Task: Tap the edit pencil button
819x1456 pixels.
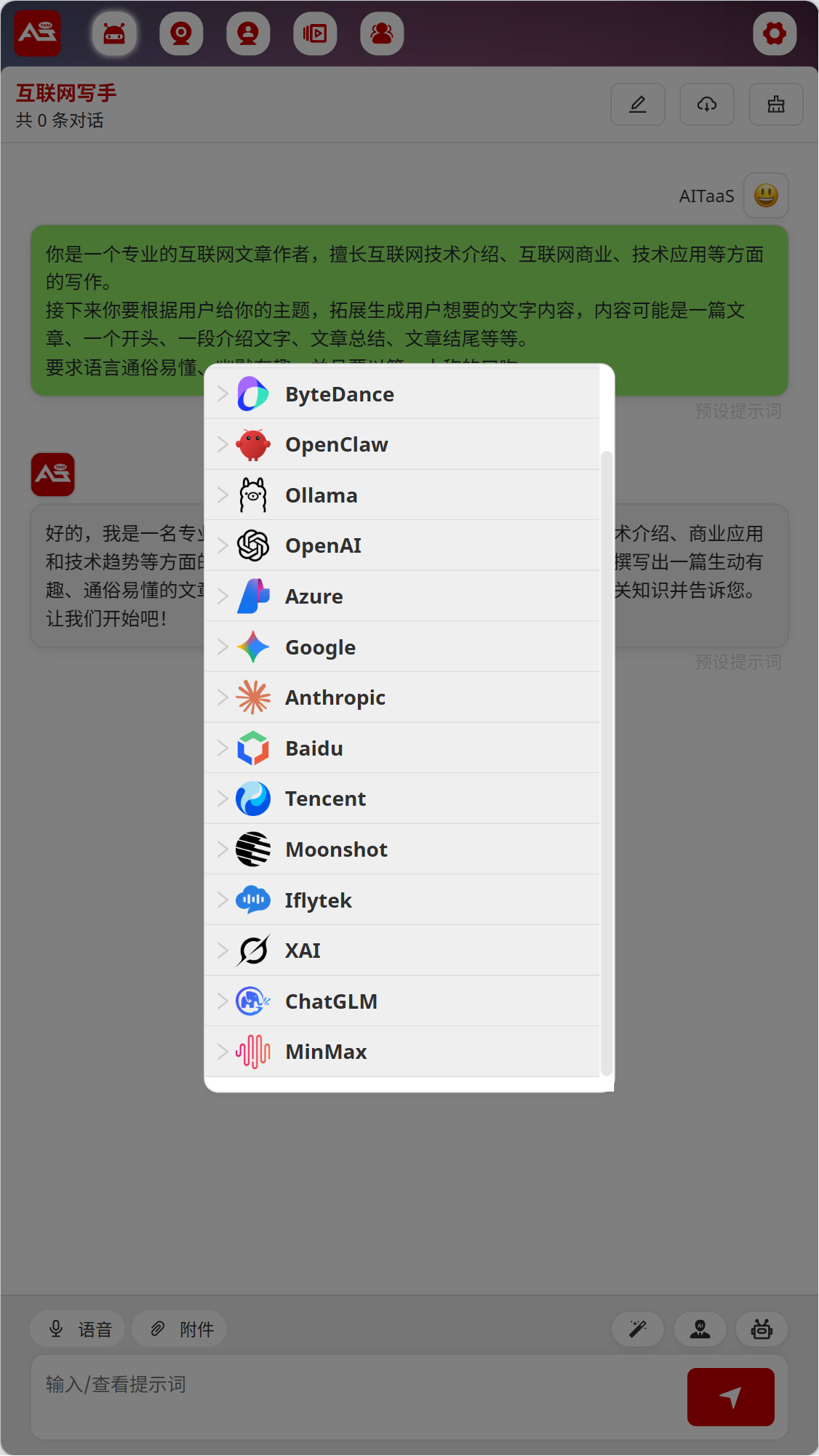Action: point(638,104)
